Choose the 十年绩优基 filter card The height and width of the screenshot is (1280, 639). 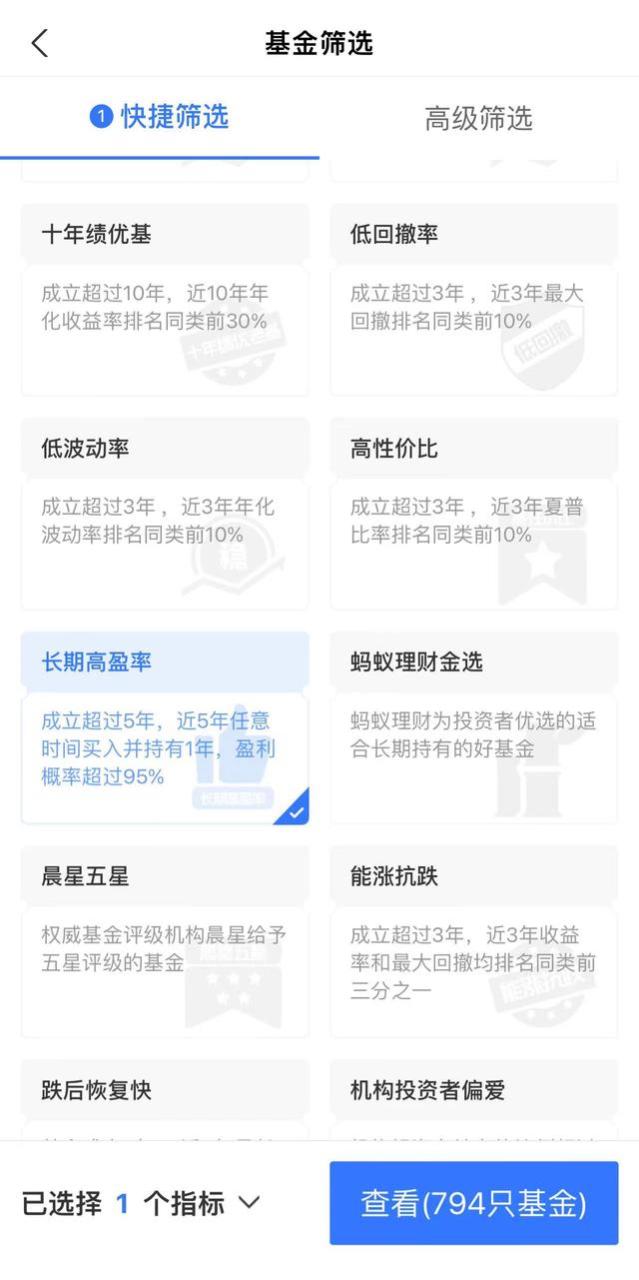[165, 300]
